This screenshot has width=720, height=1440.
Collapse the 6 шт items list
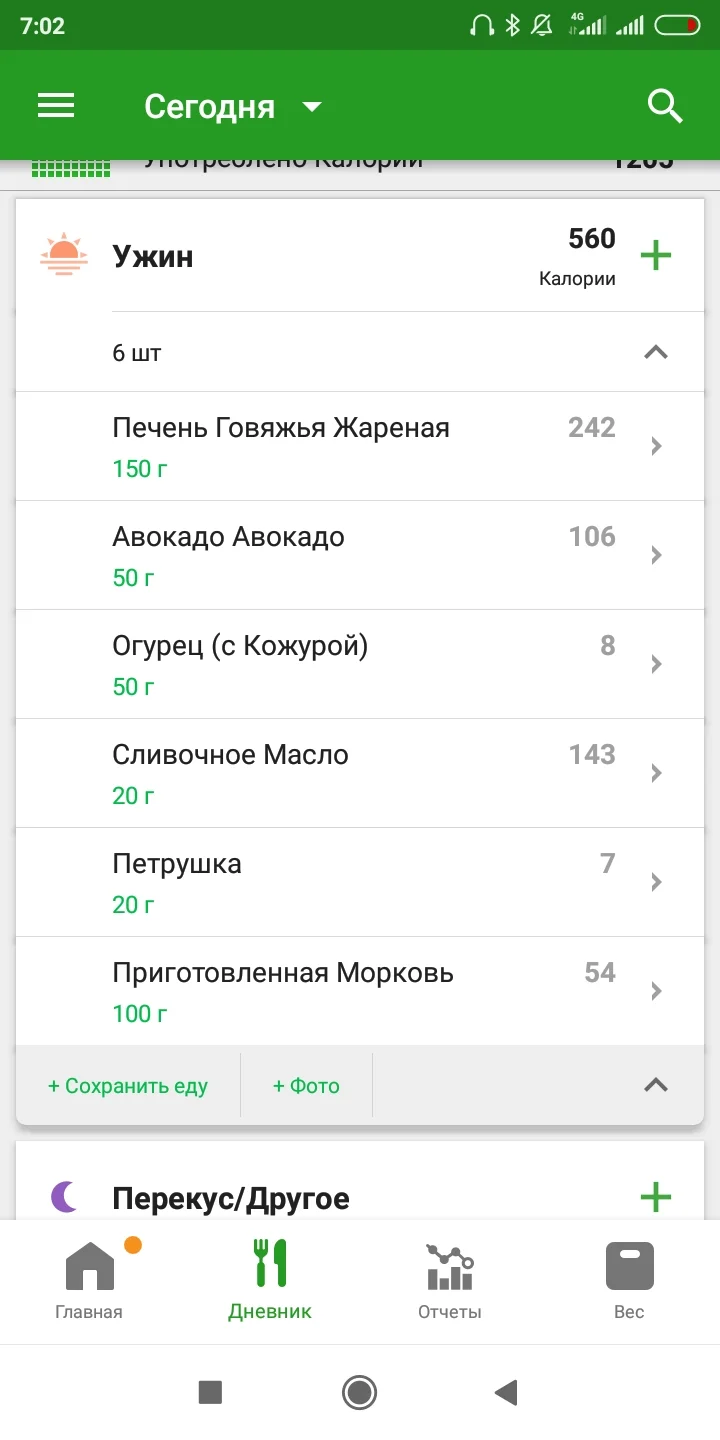(655, 352)
